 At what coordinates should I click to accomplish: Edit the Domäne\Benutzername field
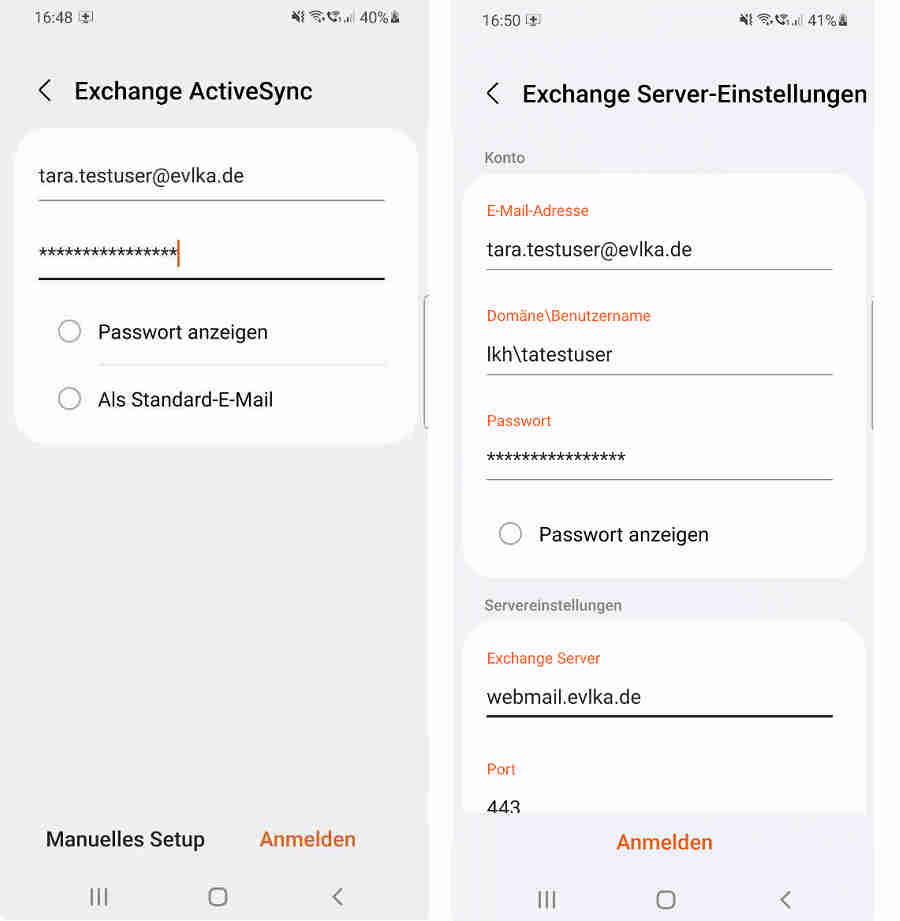658,355
